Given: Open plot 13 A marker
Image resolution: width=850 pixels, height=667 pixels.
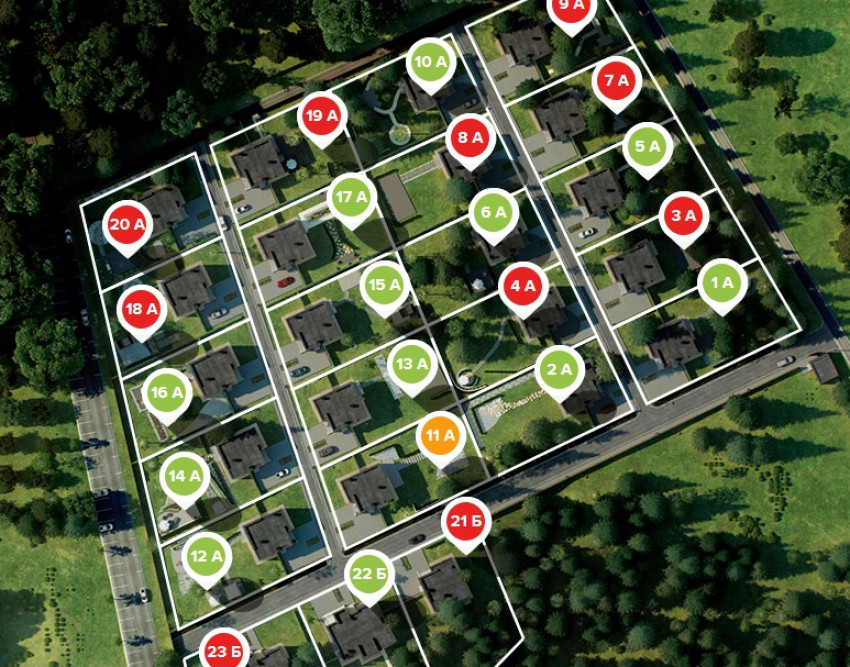Looking at the screenshot, I should (x=412, y=364).
